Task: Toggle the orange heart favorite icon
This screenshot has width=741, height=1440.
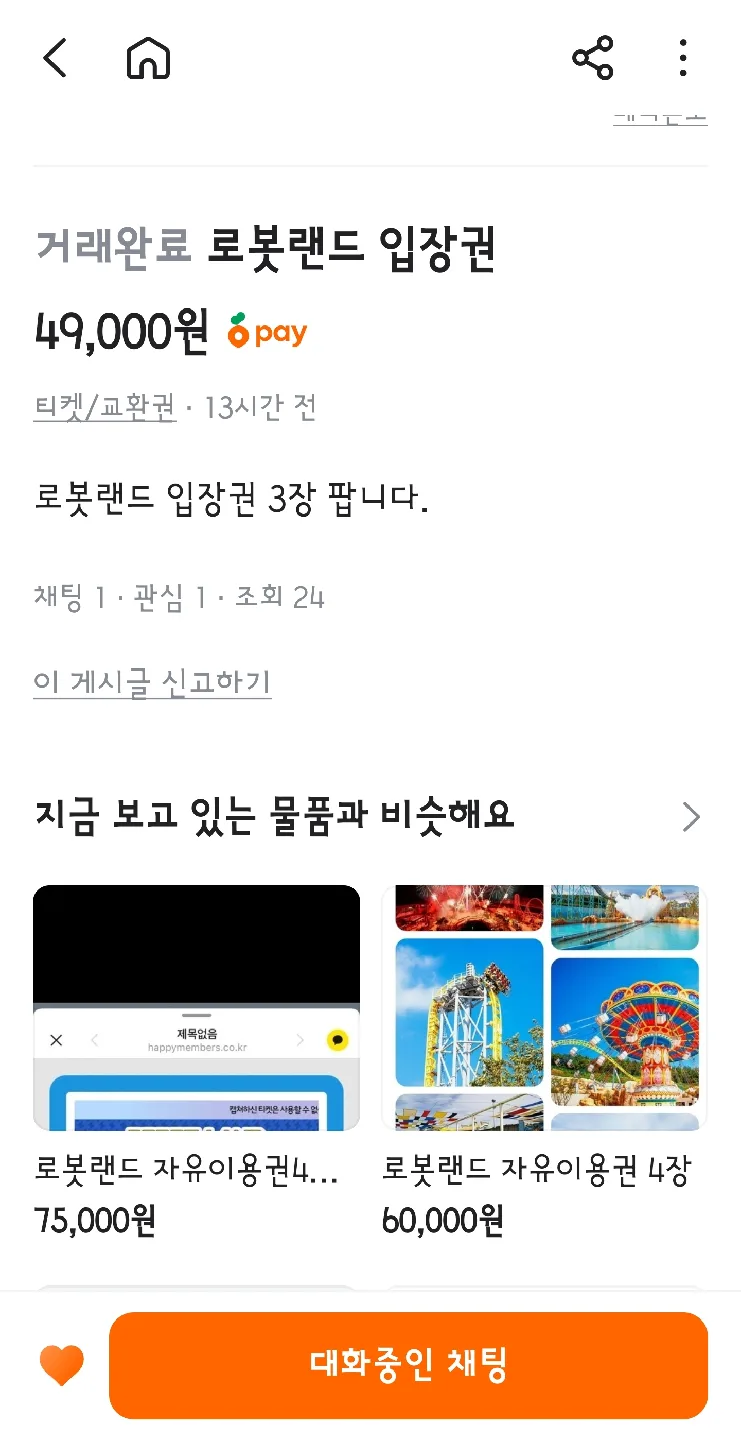Action: (x=61, y=1365)
